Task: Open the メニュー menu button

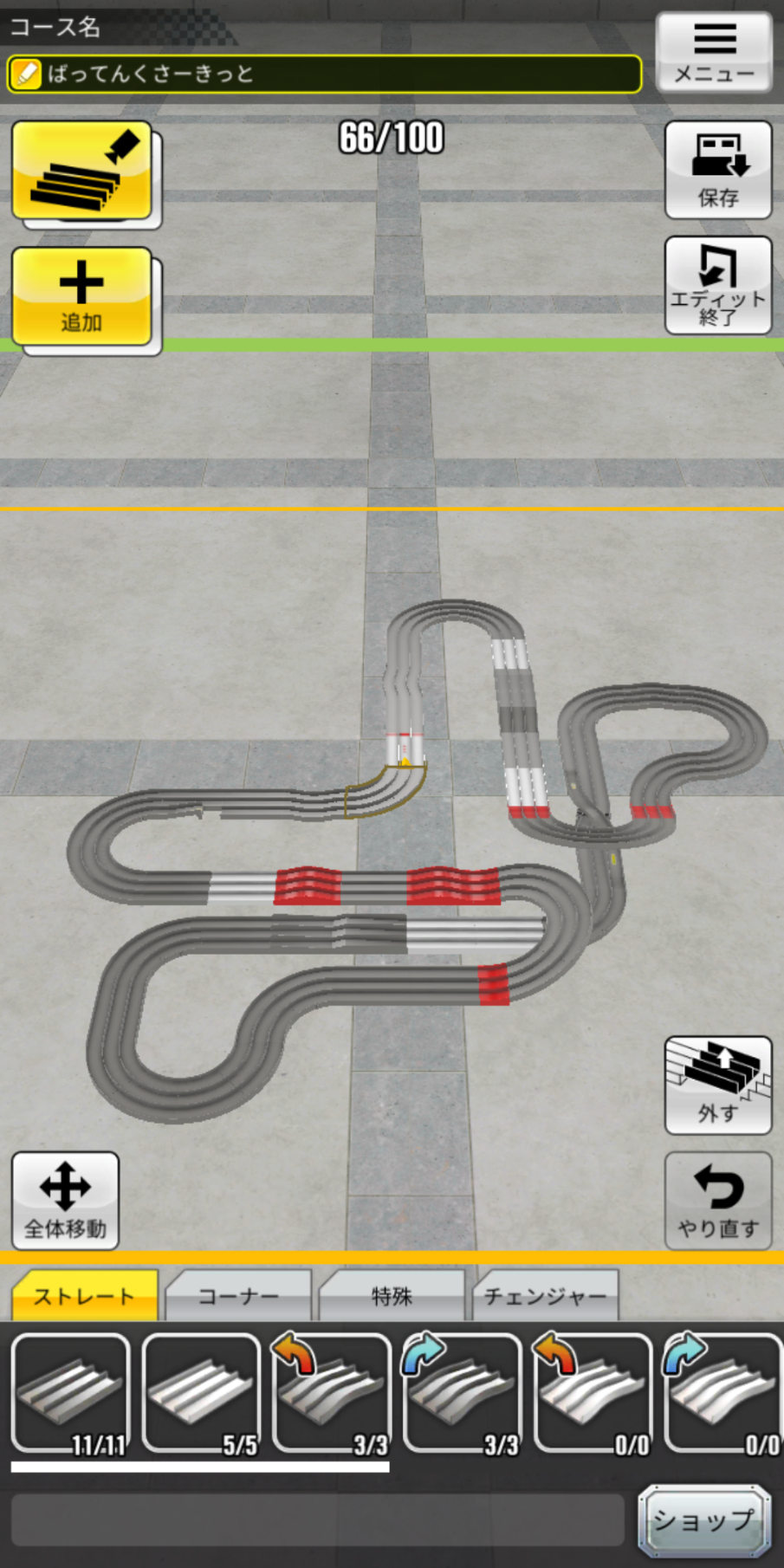Action: pyautogui.click(x=714, y=51)
